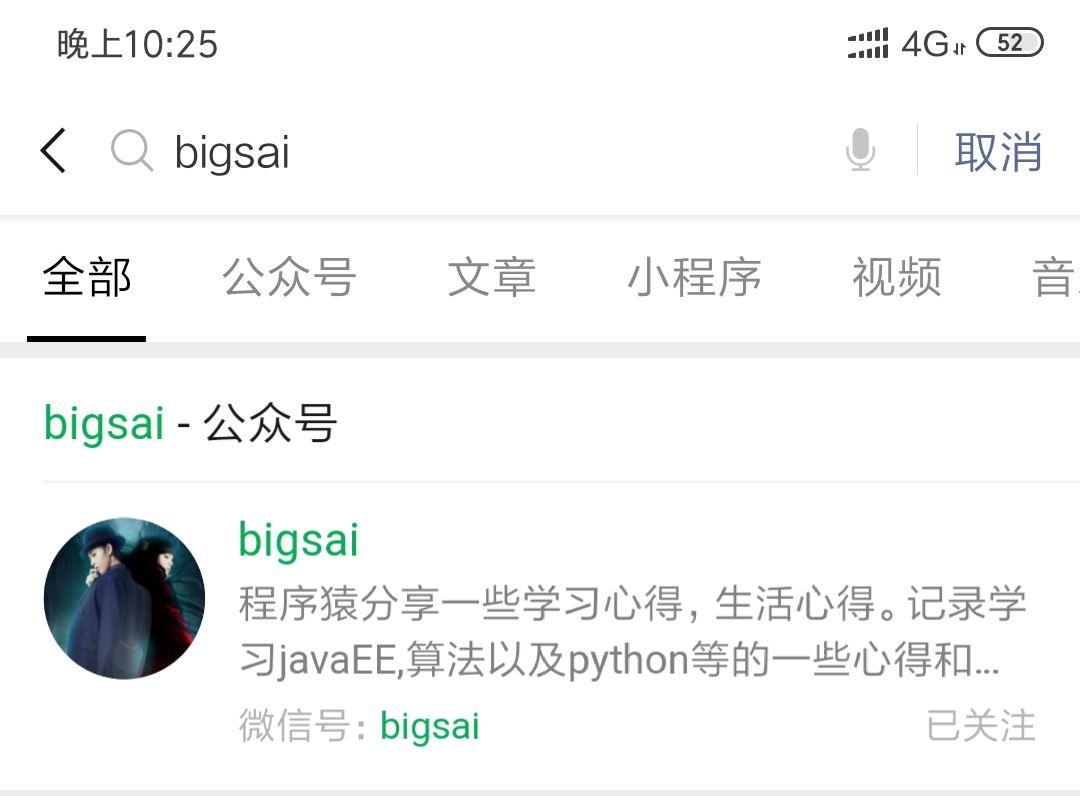Screen dimensions: 1080x796
Task: Tap the search field containing bigsai
Action: [480, 152]
